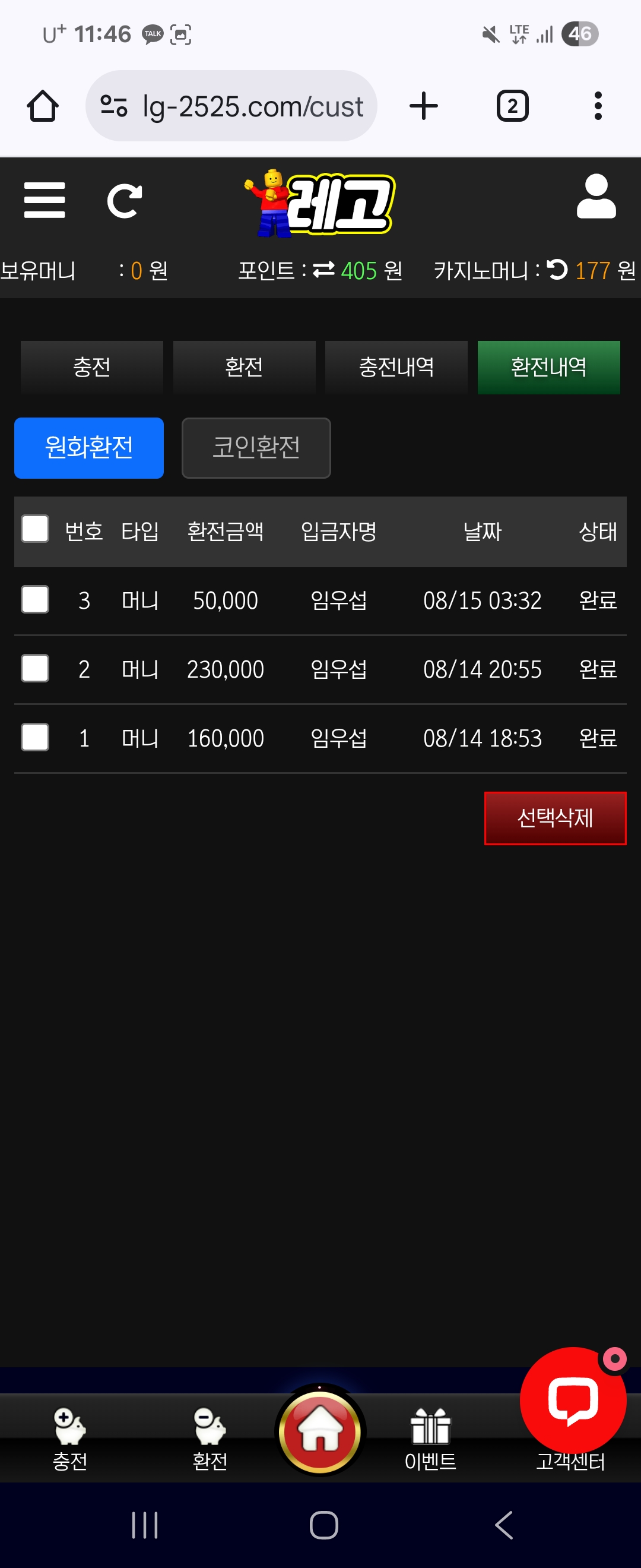641x1568 pixels.
Task: Tap the 선택삭제 button
Action: coord(554,817)
